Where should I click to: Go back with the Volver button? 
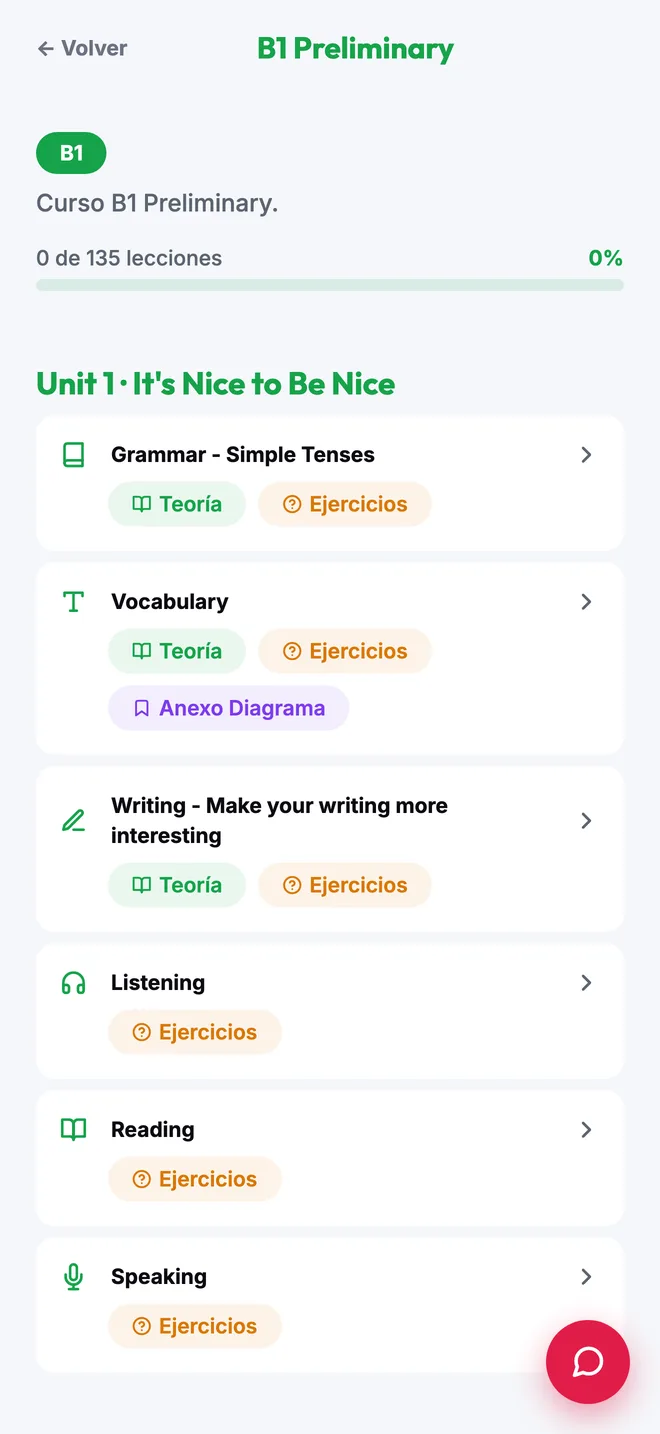(x=82, y=48)
